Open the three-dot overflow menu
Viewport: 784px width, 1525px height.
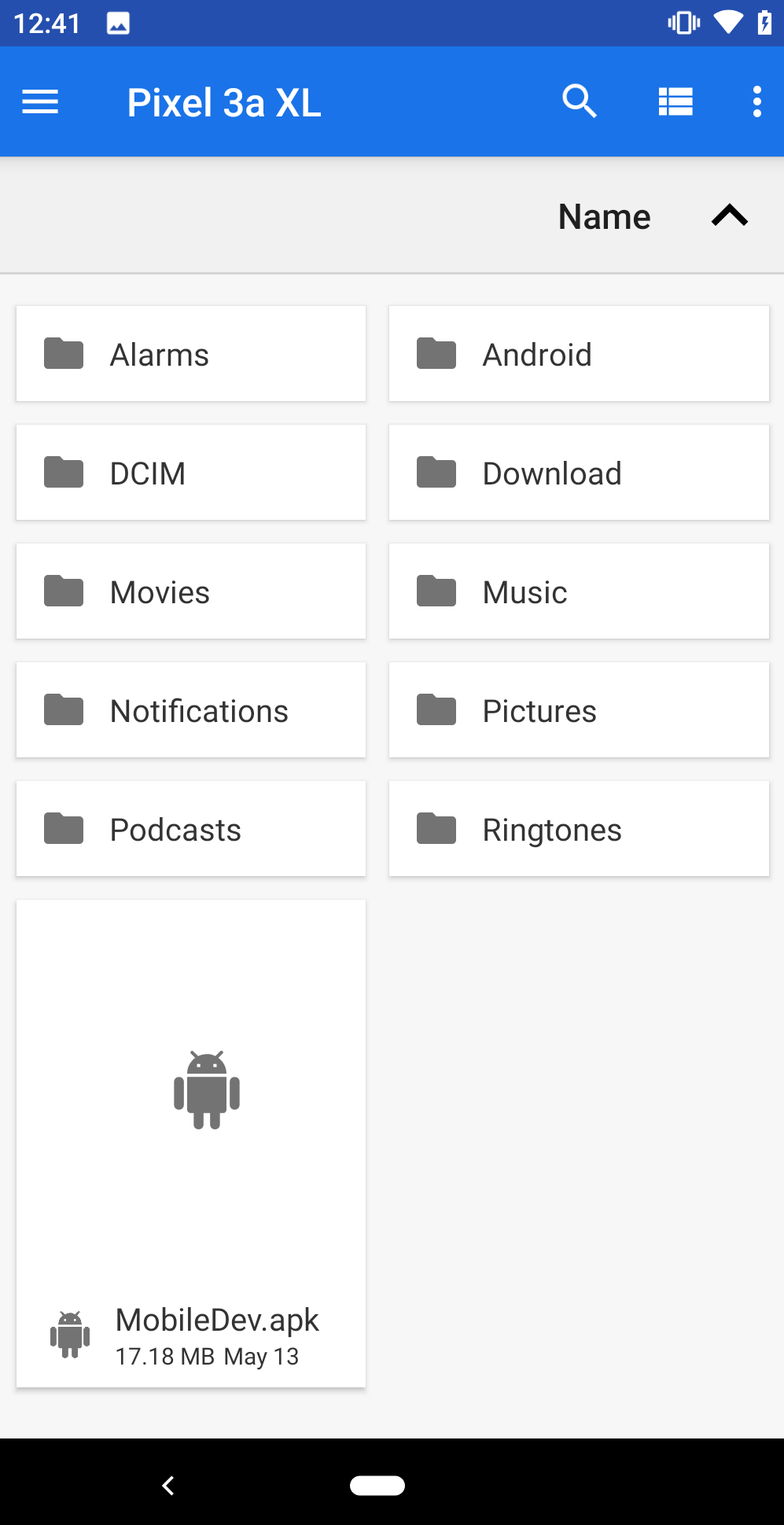coord(756,101)
